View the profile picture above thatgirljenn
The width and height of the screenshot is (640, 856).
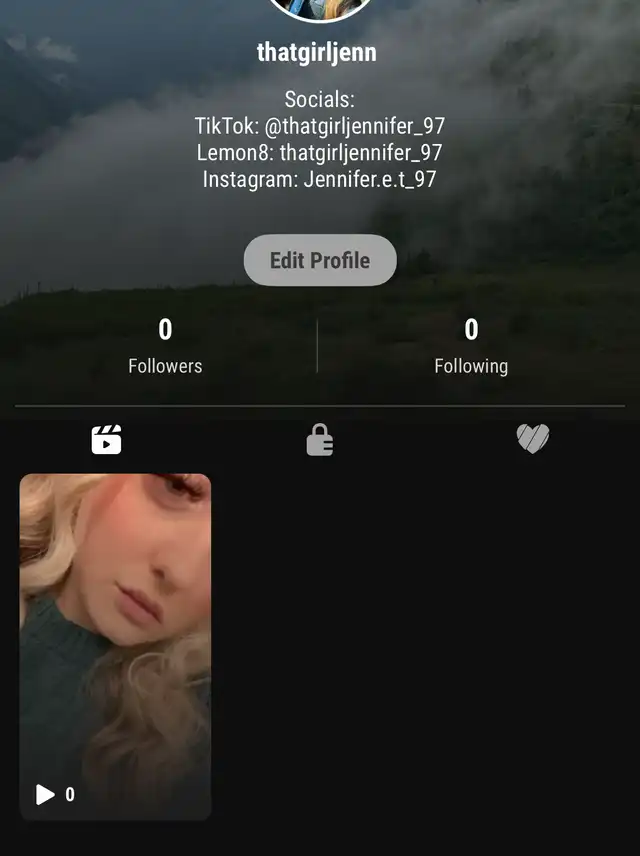pyautogui.click(x=320, y=8)
